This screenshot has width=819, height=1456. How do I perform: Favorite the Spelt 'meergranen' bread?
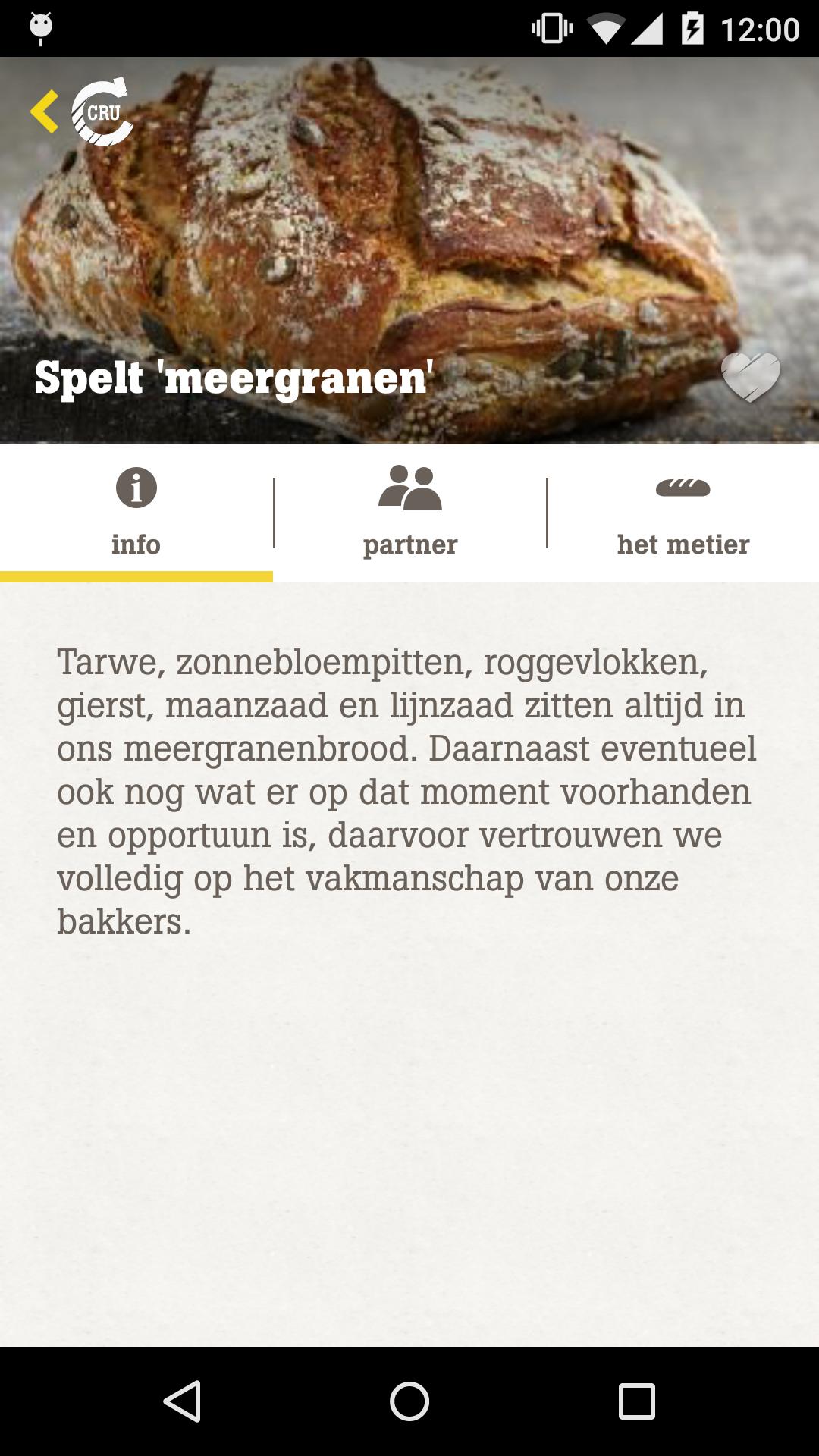pyautogui.click(x=750, y=377)
